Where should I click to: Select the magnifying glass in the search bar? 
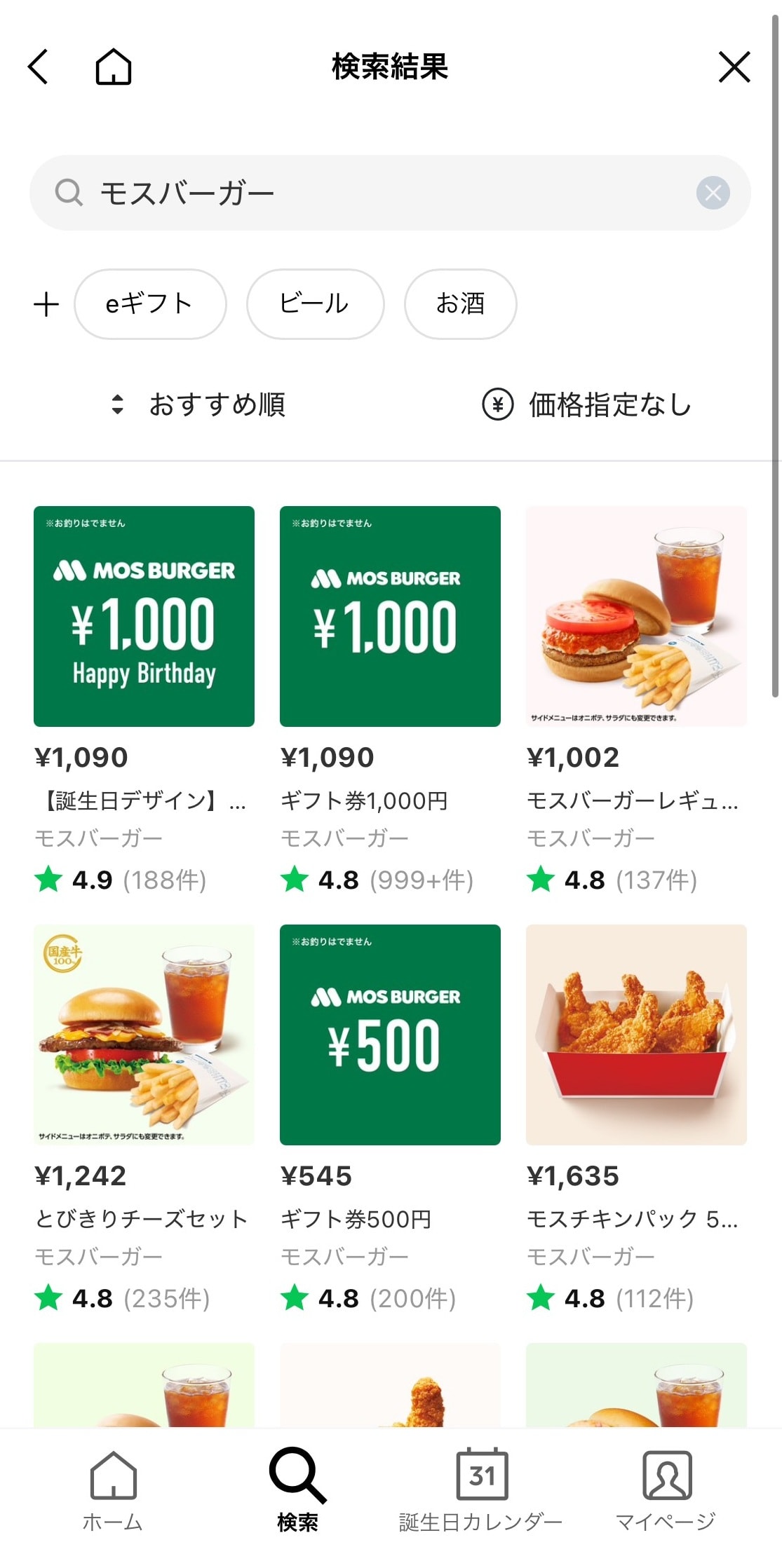(x=67, y=191)
